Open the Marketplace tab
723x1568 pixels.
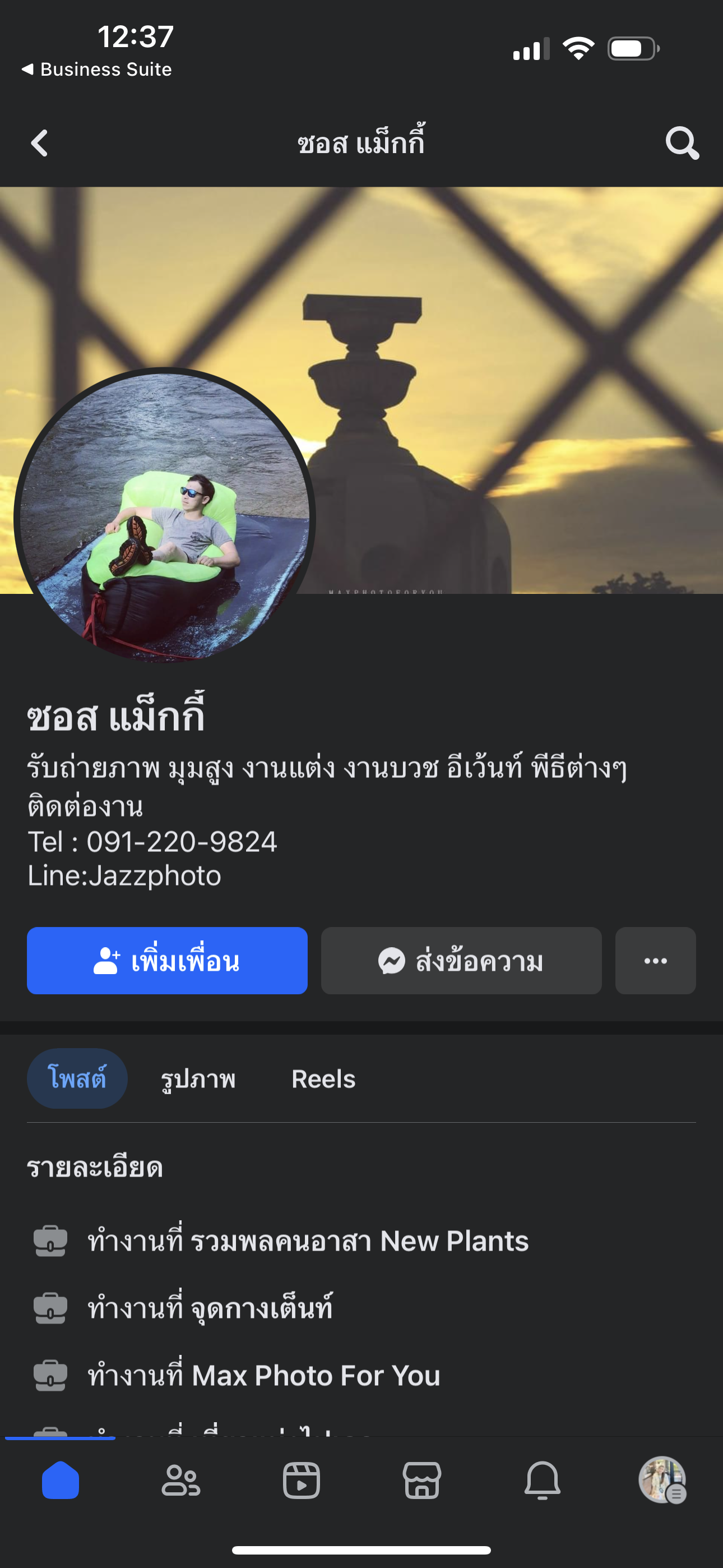pyautogui.click(x=421, y=1481)
